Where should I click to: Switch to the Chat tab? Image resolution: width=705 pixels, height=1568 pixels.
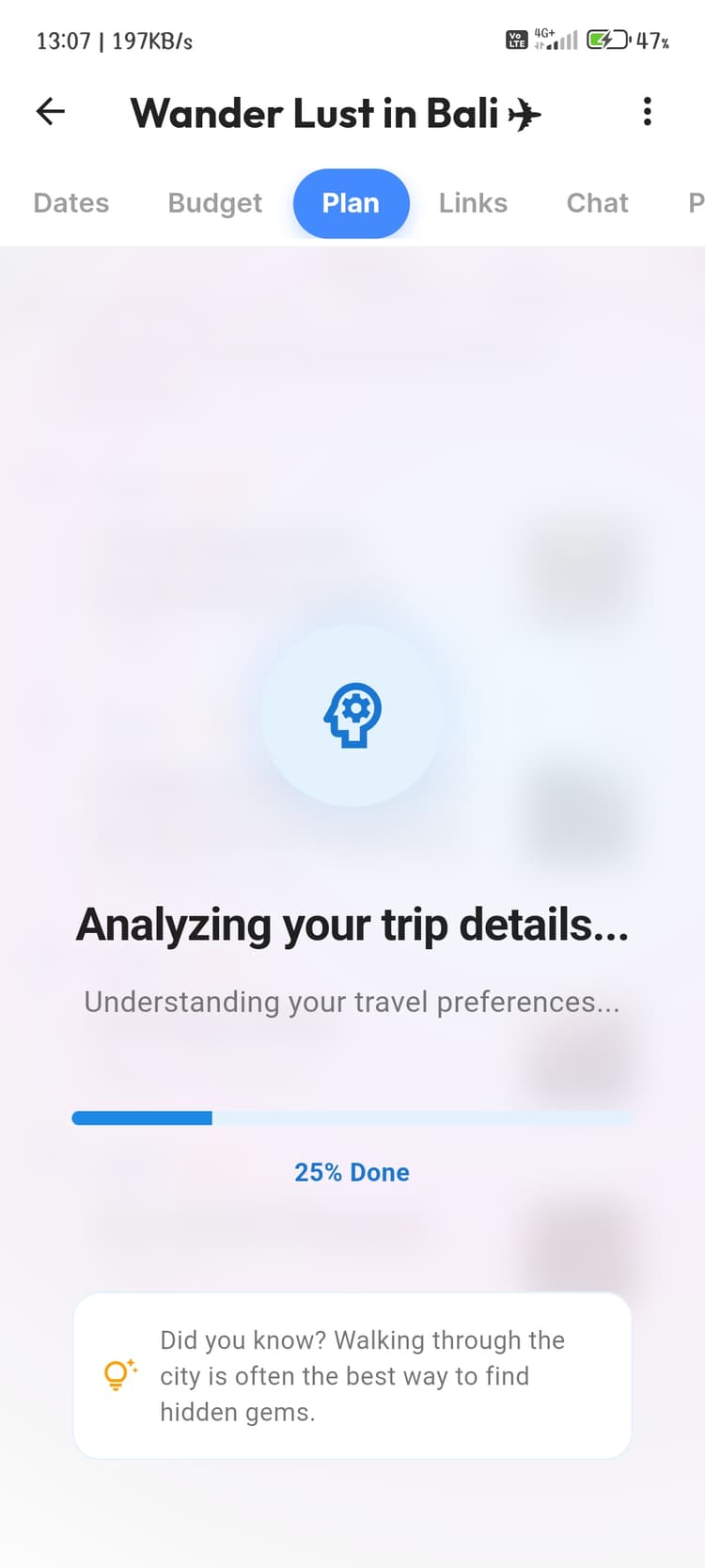(x=597, y=203)
